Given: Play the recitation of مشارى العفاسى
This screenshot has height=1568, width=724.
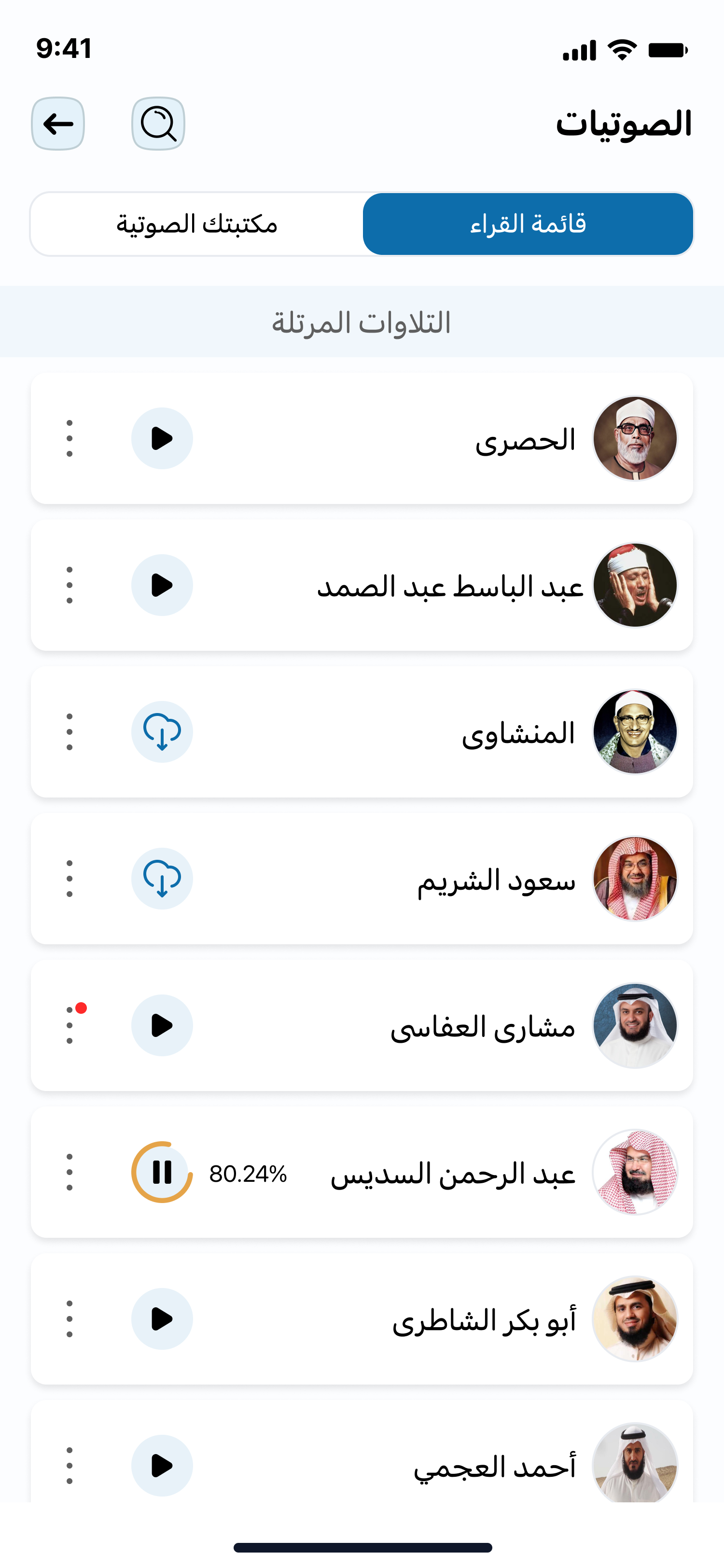Looking at the screenshot, I should (x=162, y=1026).
